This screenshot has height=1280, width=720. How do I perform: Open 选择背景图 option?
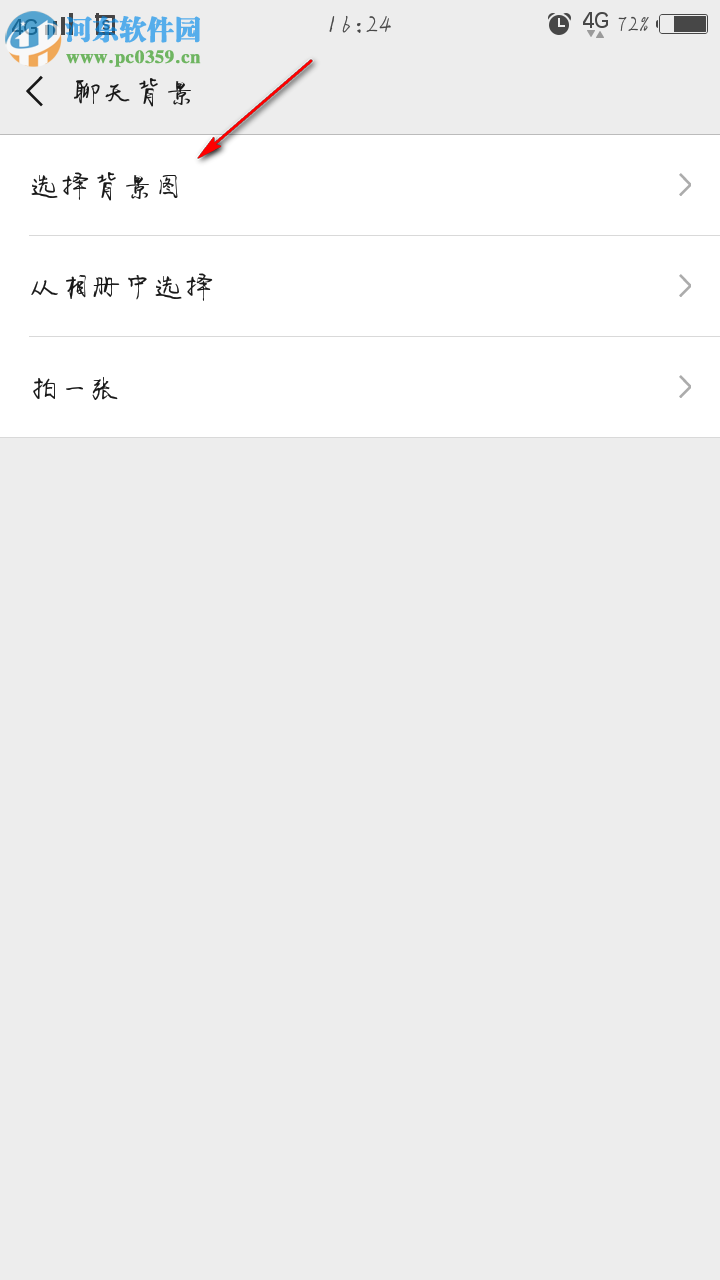(360, 186)
